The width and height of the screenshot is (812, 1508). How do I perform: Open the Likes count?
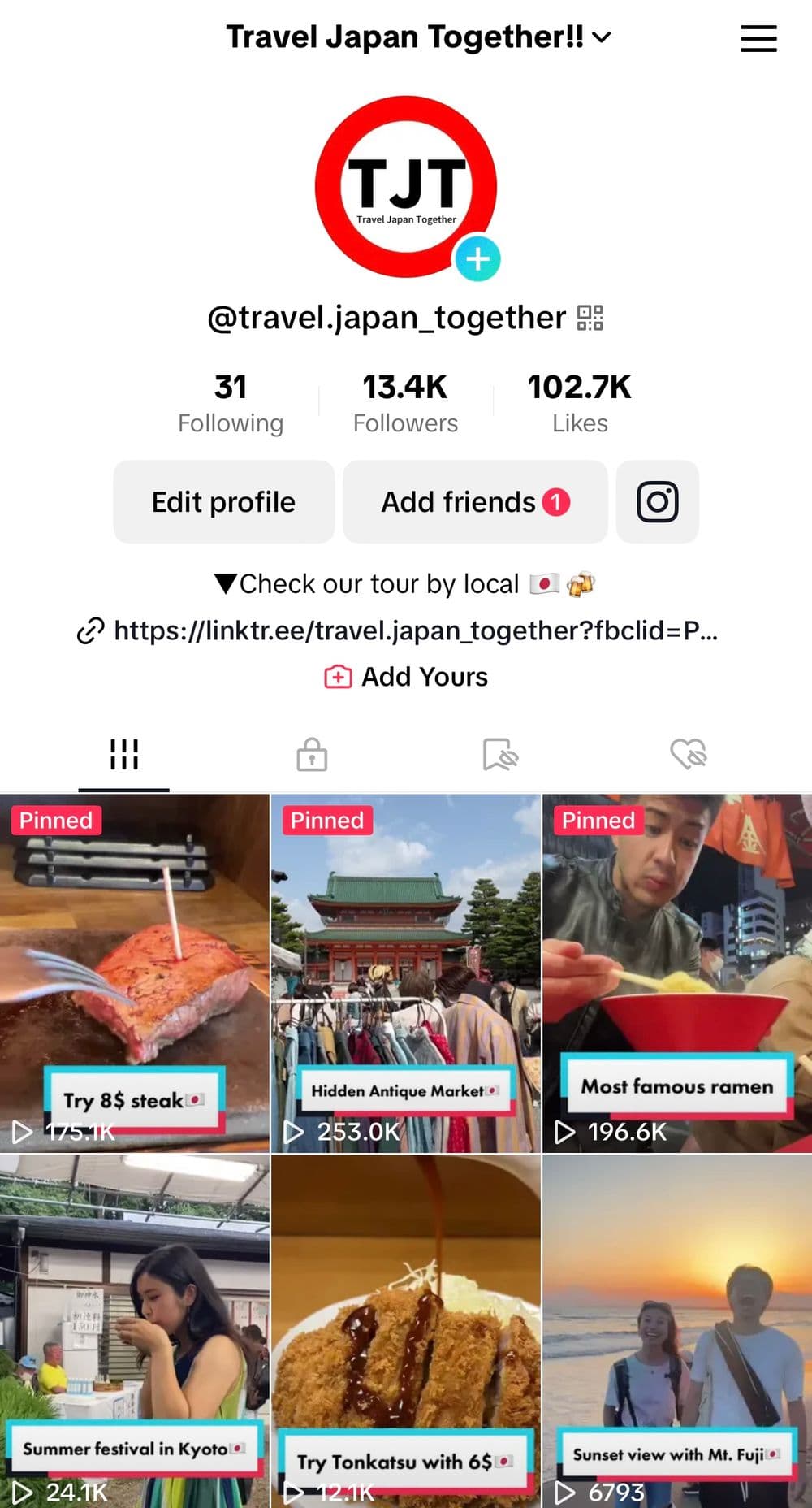pos(579,403)
